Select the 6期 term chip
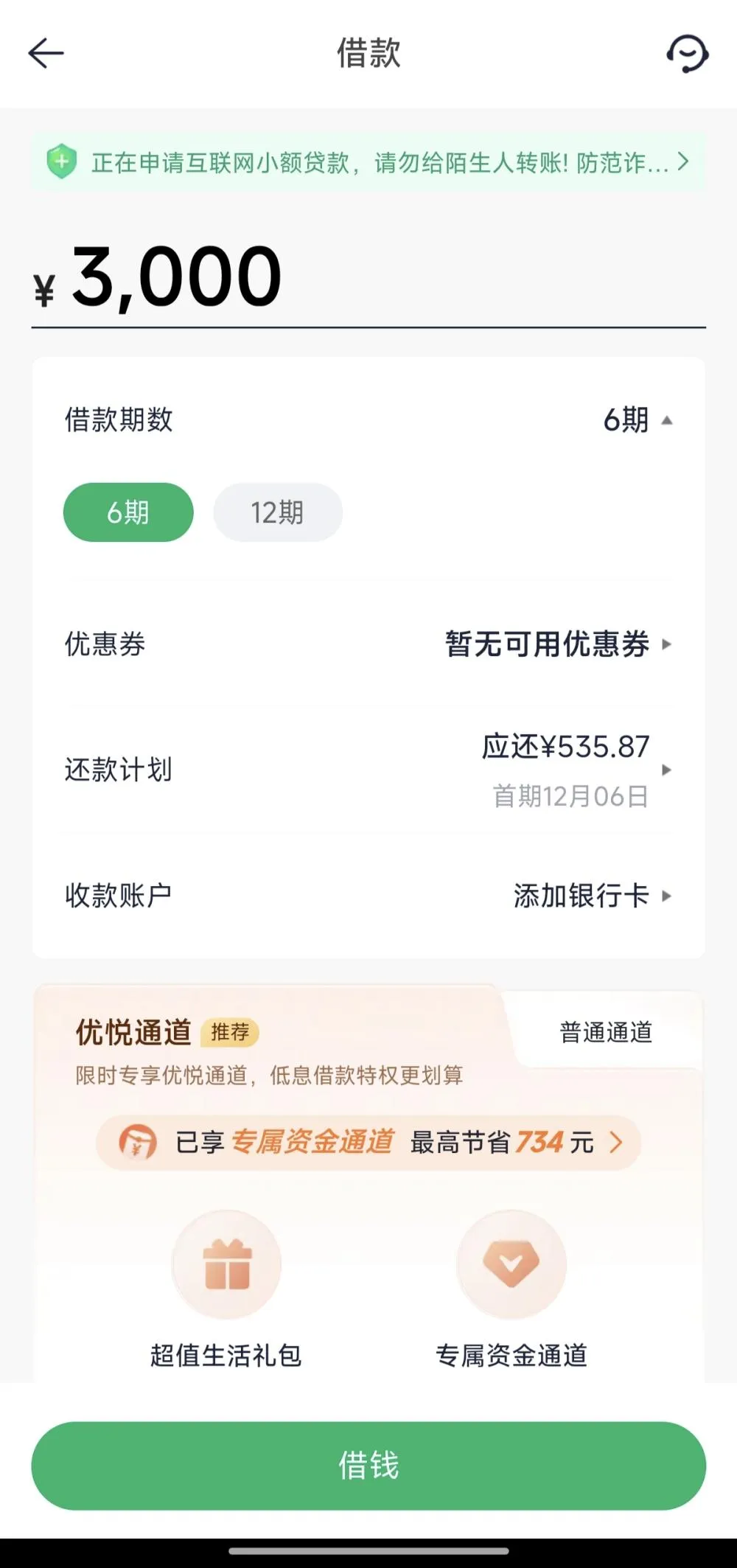737x1568 pixels. 128,512
